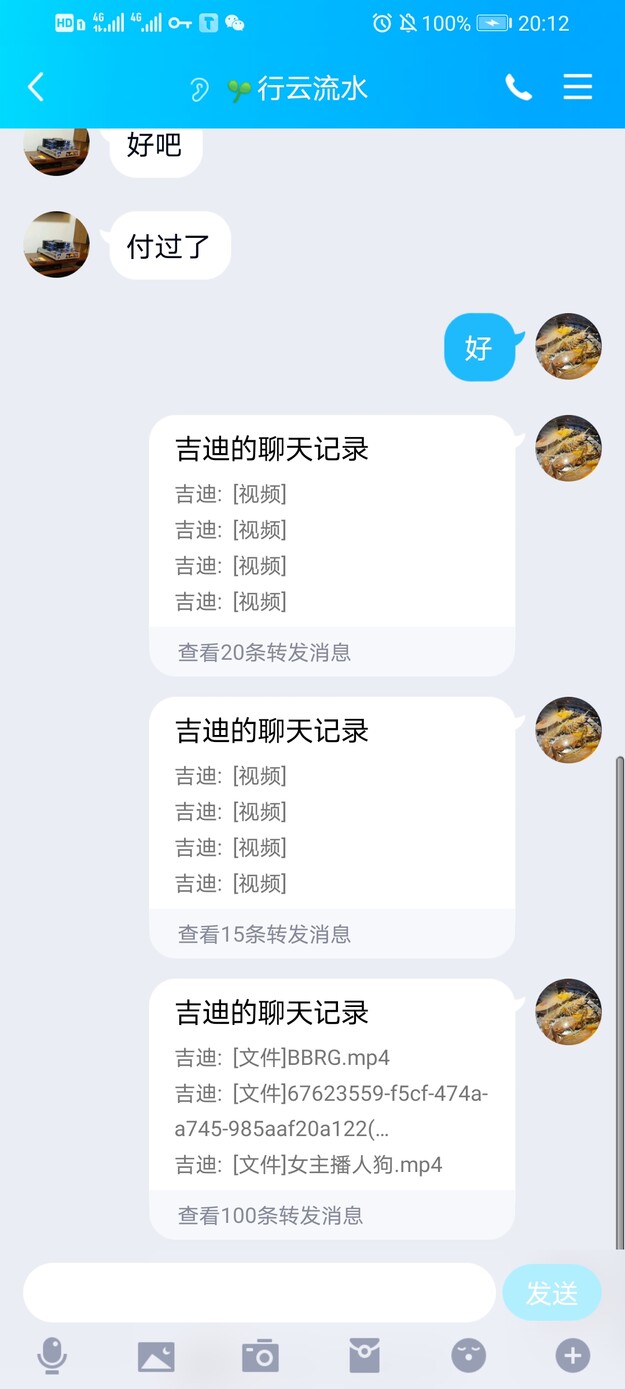This screenshot has height=1389, width=625.
Task: Open forwarded record with 20 messages
Action: [332, 546]
